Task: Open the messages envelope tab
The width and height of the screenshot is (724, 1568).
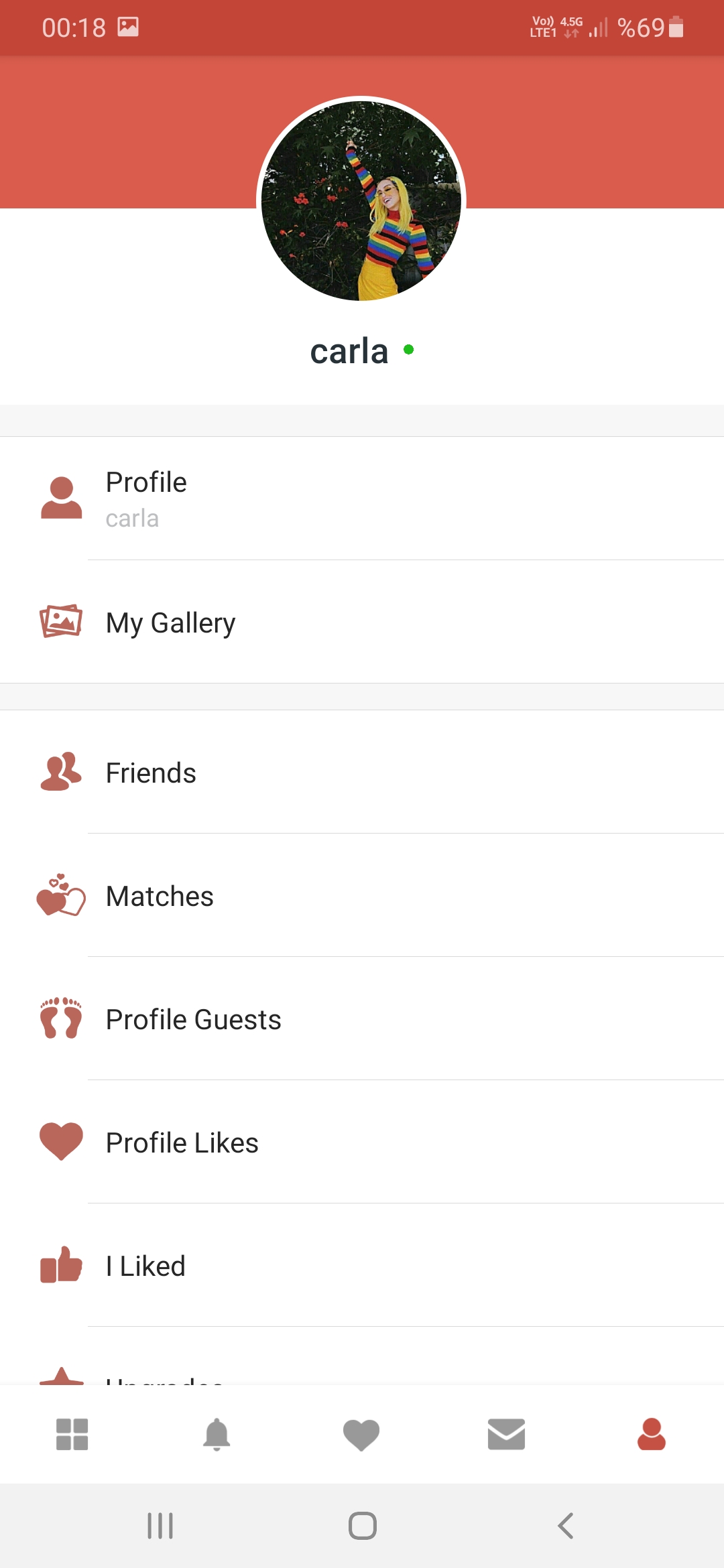Action: click(506, 1434)
